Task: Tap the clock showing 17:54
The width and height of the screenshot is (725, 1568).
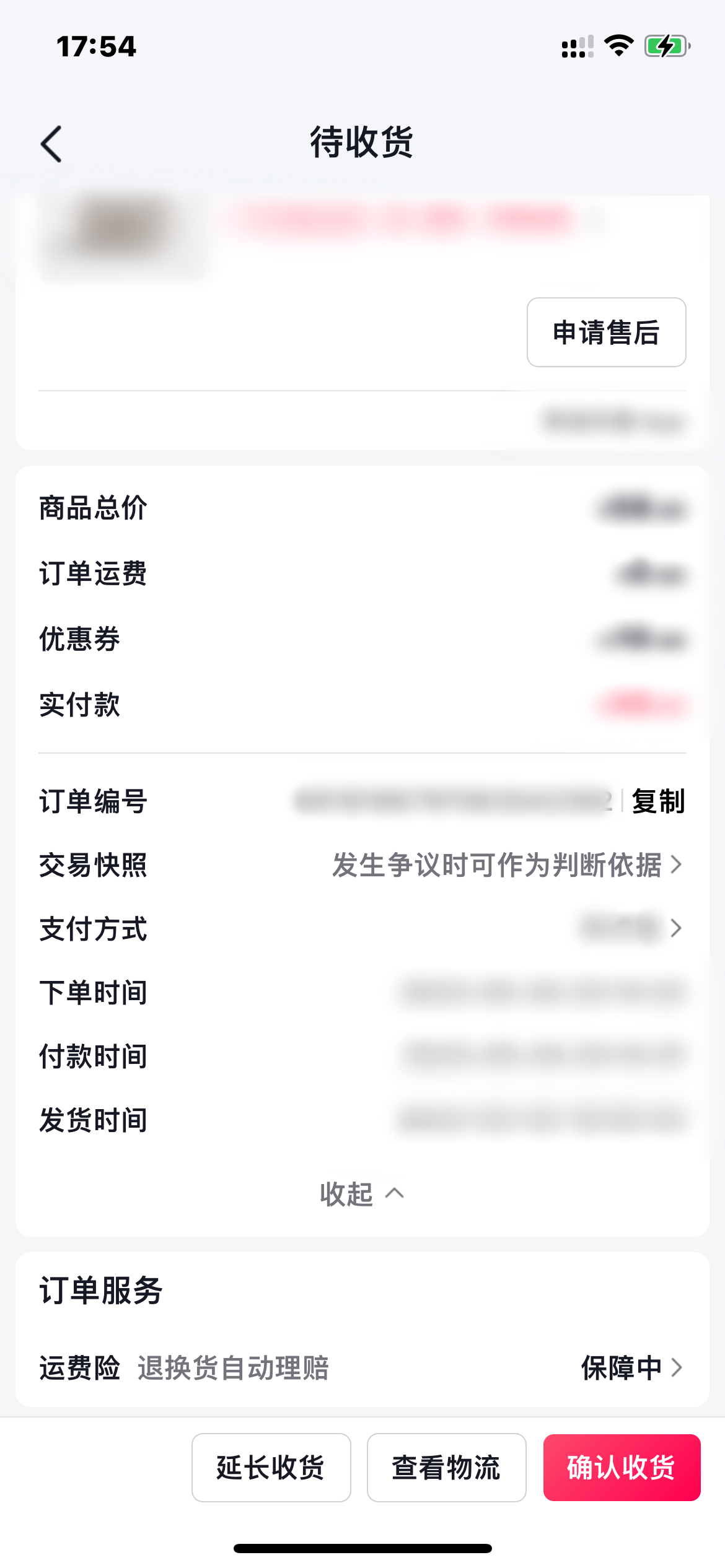Action: pos(96,46)
